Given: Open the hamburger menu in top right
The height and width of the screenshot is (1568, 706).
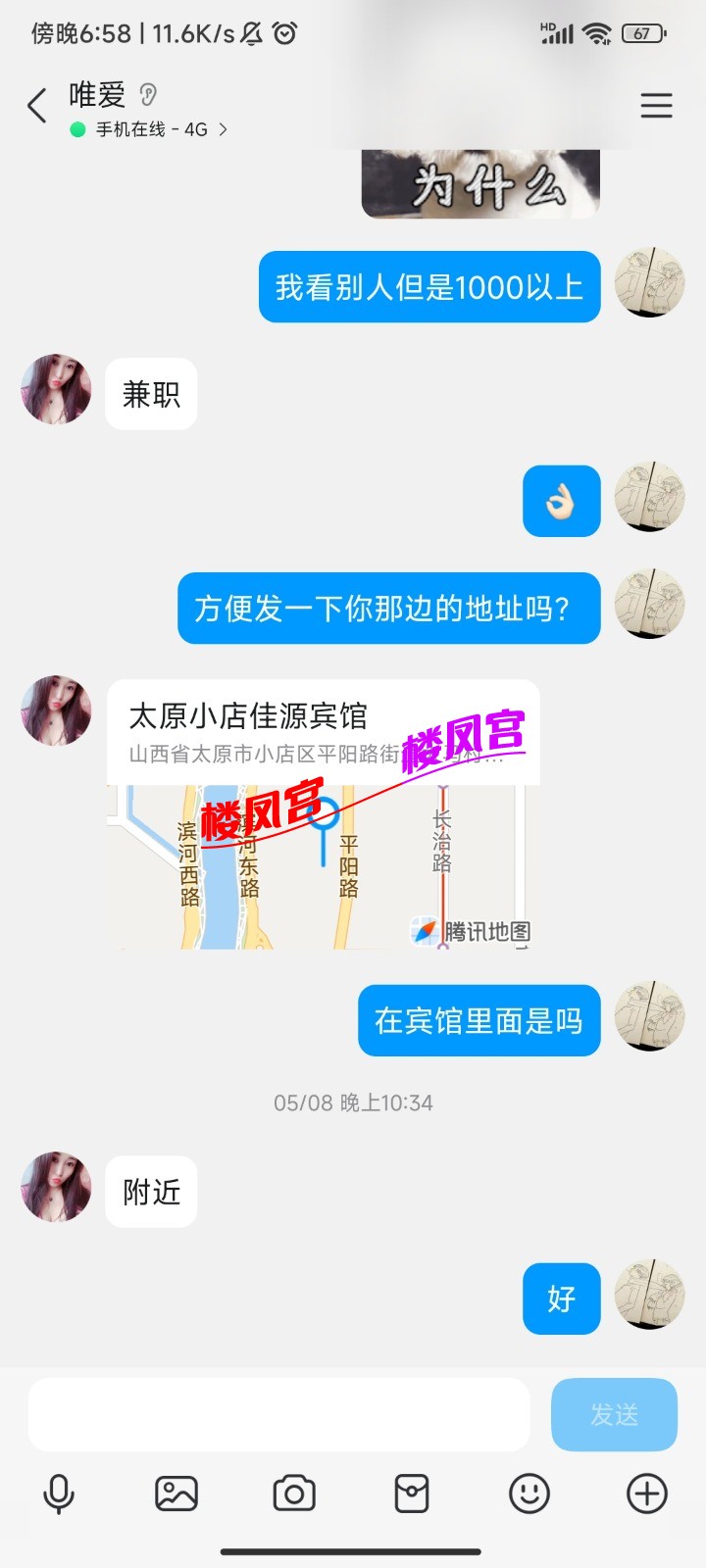Looking at the screenshot, I should coord(656,106).
